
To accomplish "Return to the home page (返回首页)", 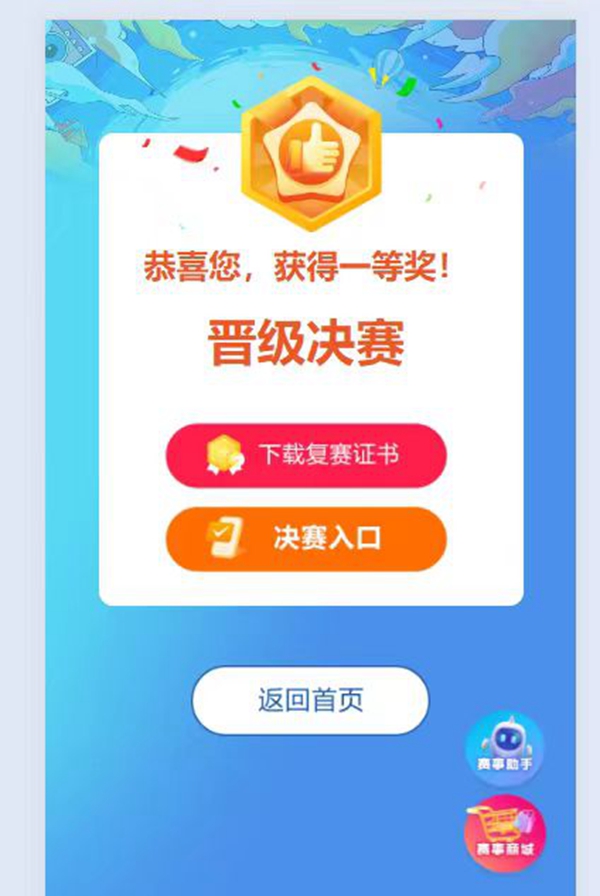I will (310, 701).
